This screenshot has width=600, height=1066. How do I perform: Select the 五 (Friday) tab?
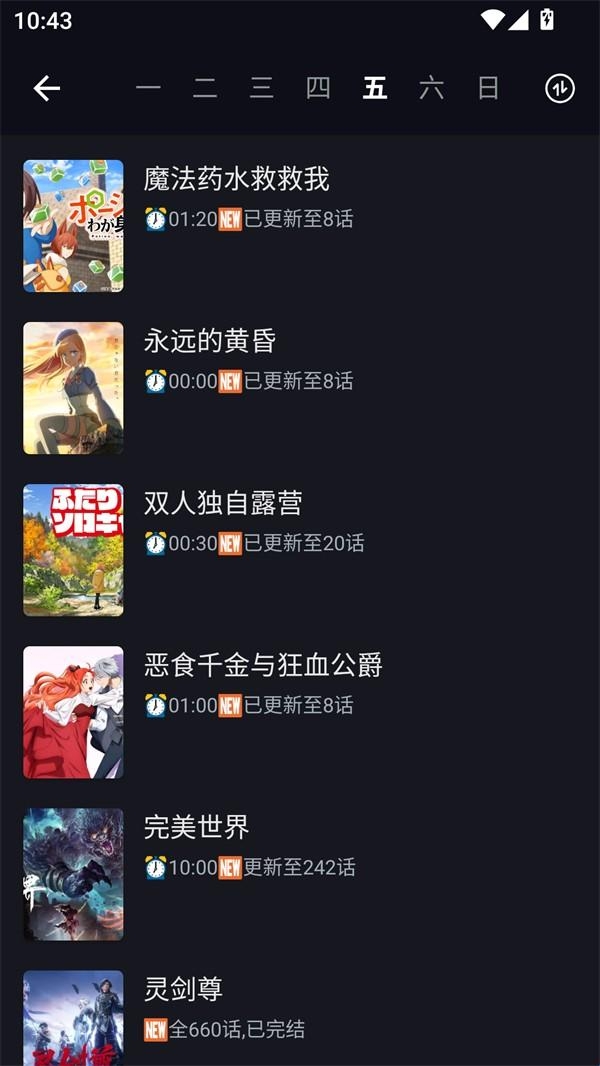375,89
